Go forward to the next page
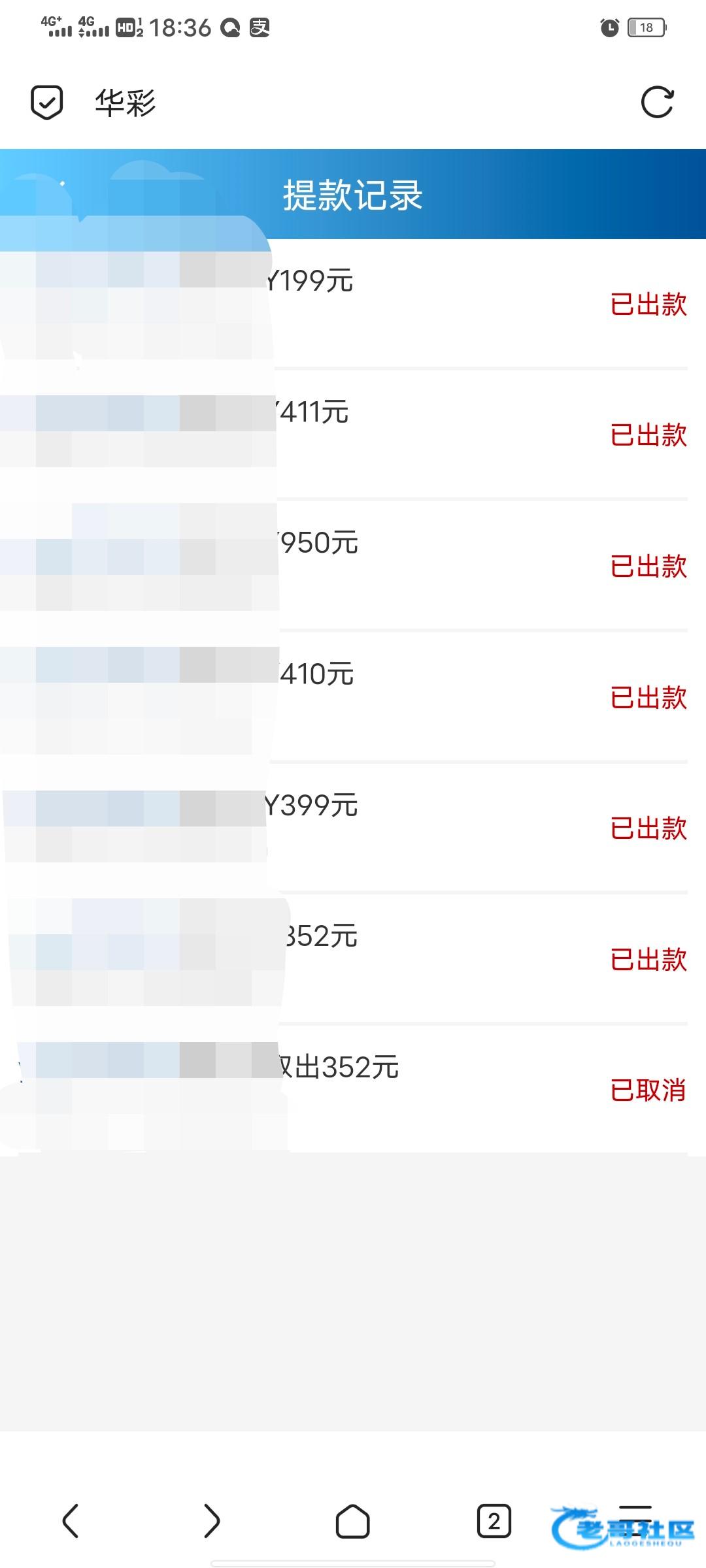Viewport: 706px width, 1568px height. [211, 1521]
